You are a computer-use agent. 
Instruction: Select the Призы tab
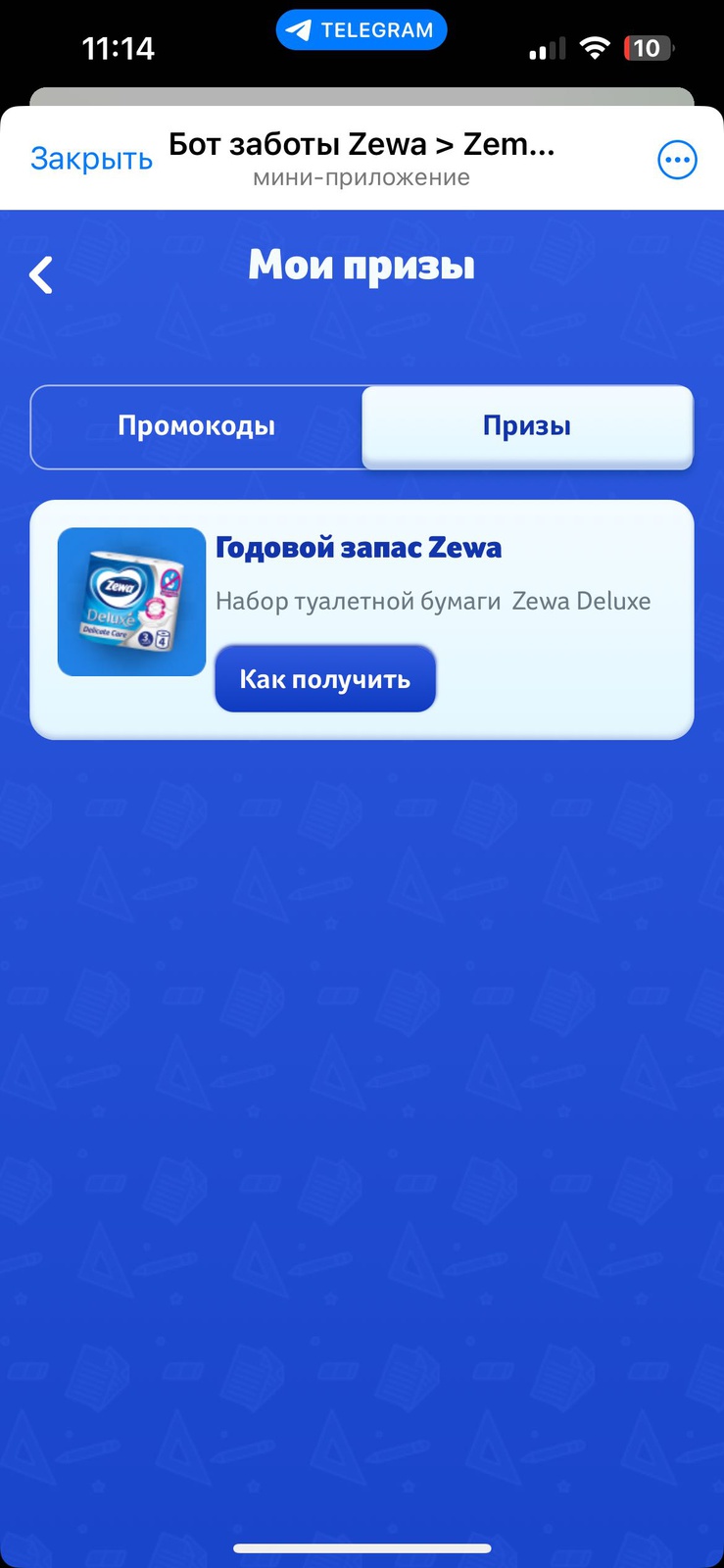tap(527, 426)
